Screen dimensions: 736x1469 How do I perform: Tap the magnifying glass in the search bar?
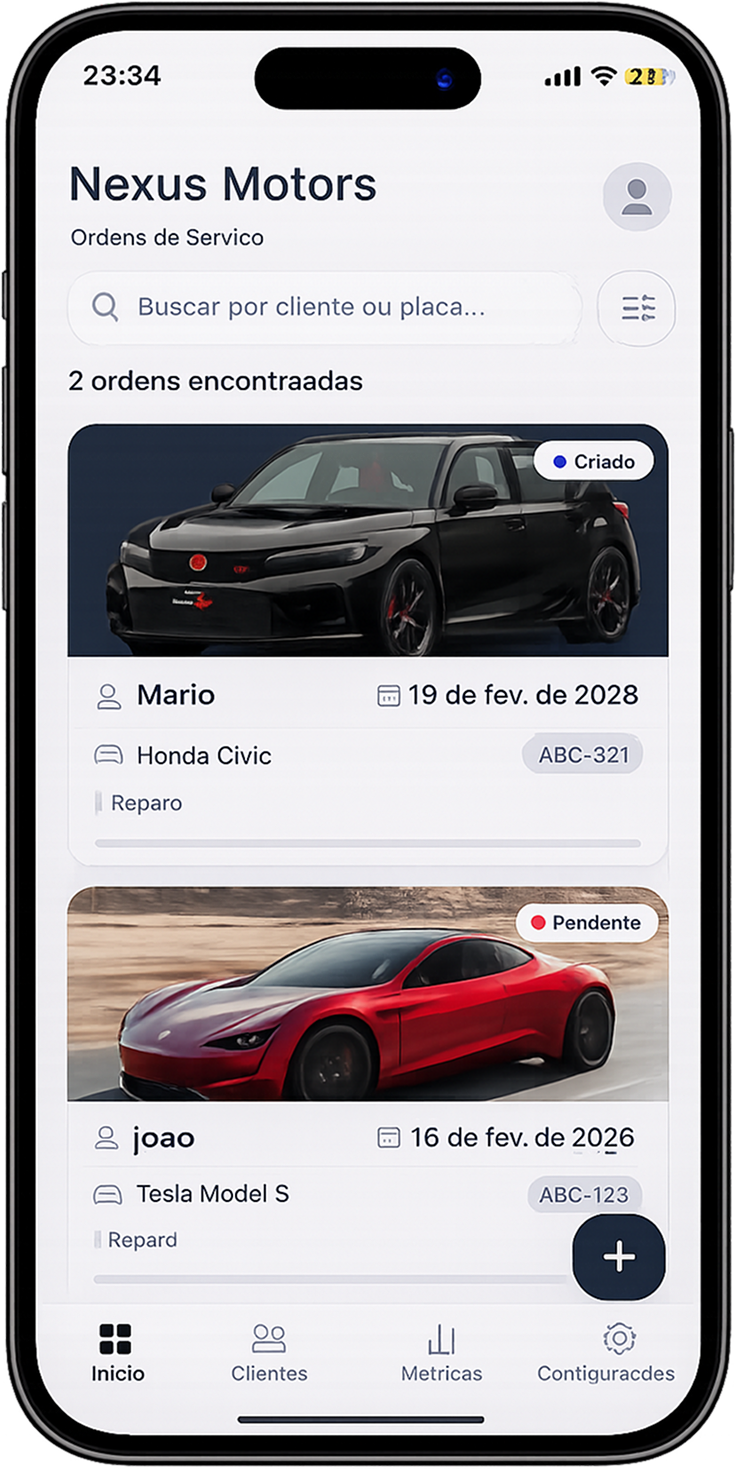104,307
